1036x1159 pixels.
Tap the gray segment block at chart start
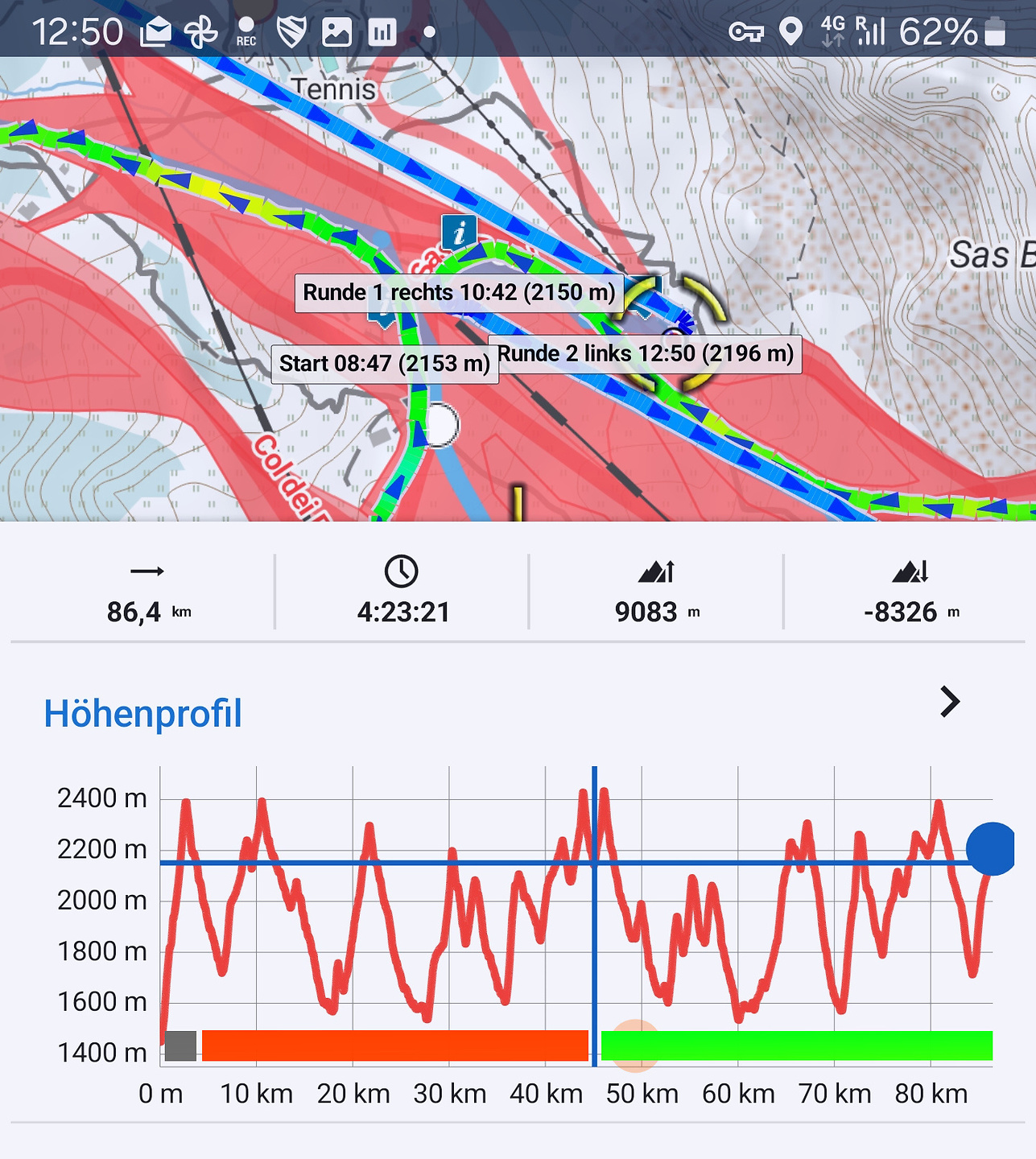point(181,1045)
